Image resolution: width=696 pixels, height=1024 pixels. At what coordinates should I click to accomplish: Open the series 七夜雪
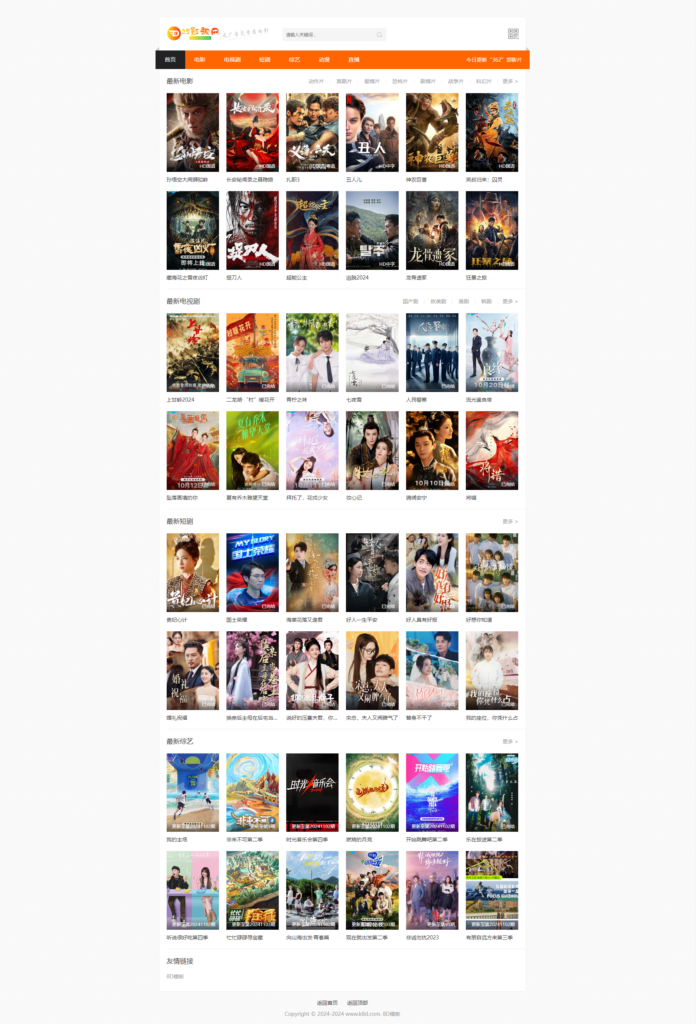(372, 353)
